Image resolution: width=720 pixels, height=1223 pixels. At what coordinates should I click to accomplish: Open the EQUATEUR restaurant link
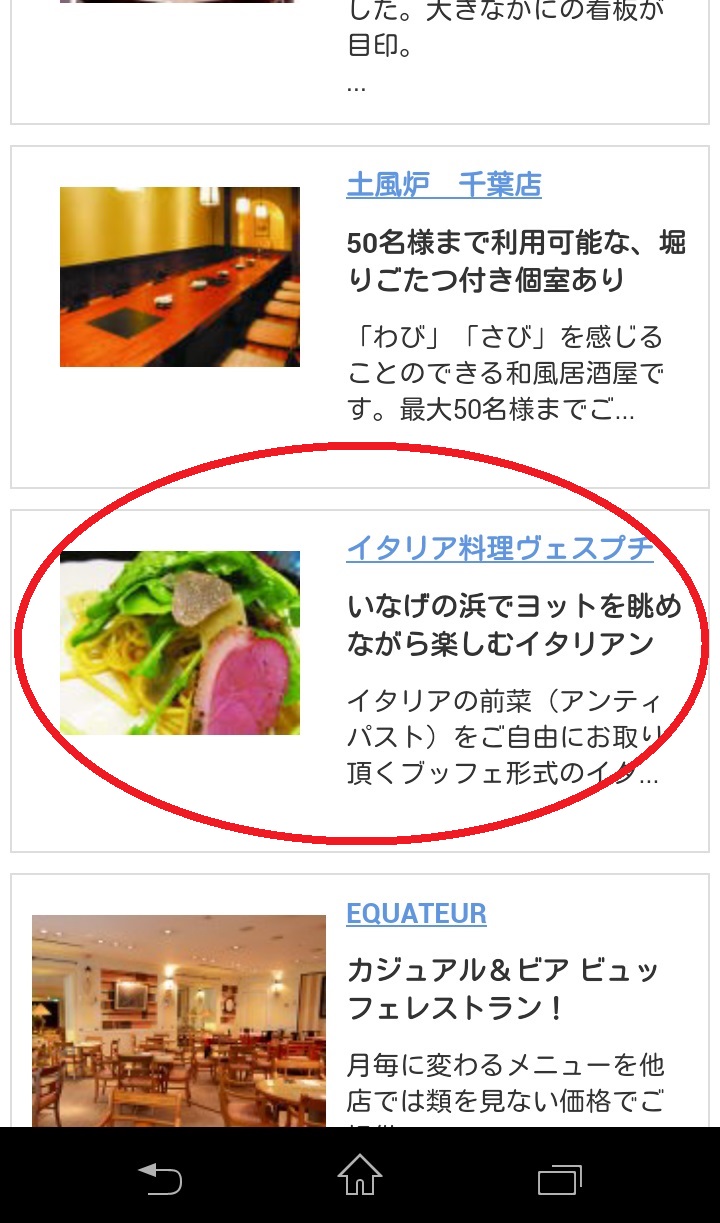416,913
